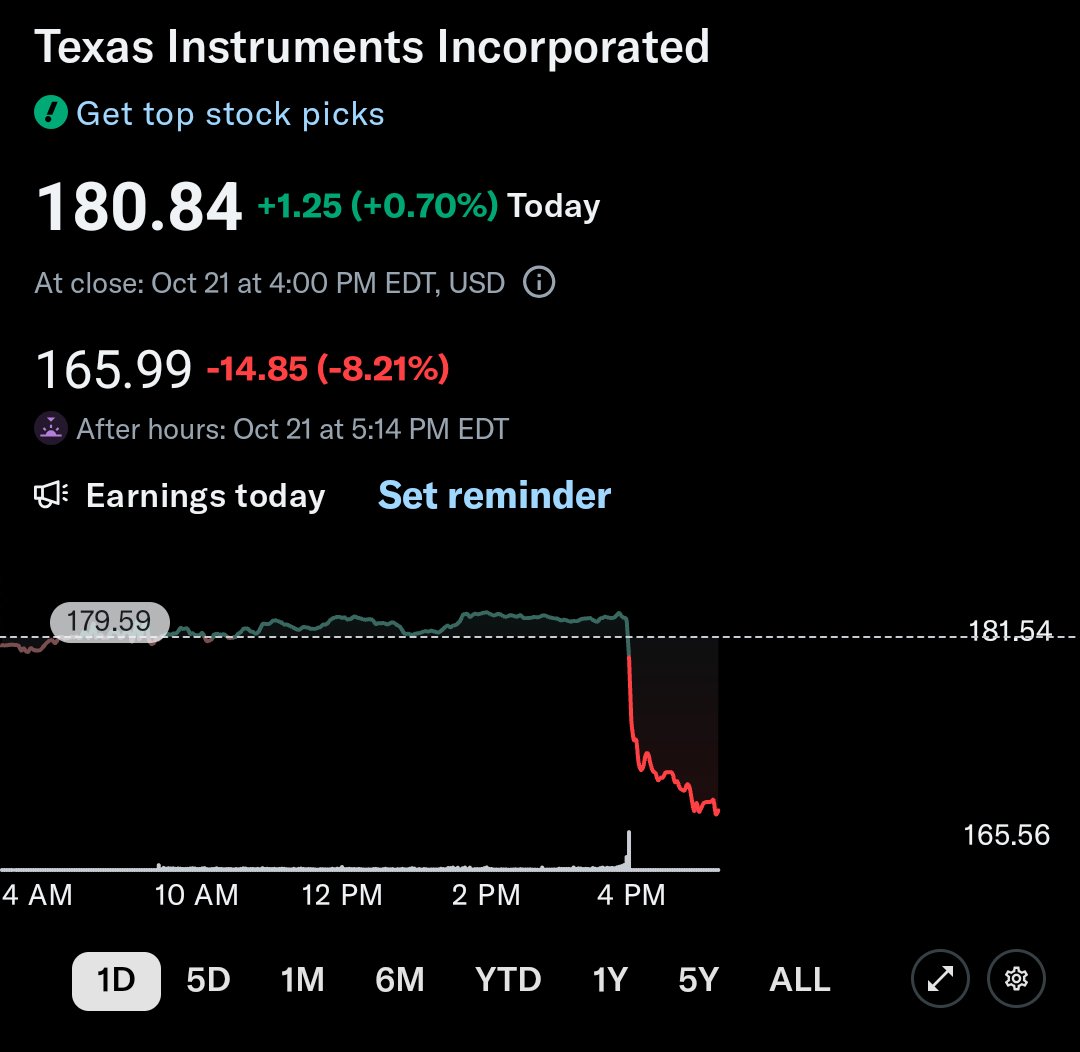The image size is (1080, 1052).
Task: Expand the chart to full screen
Action: [940, 979]
